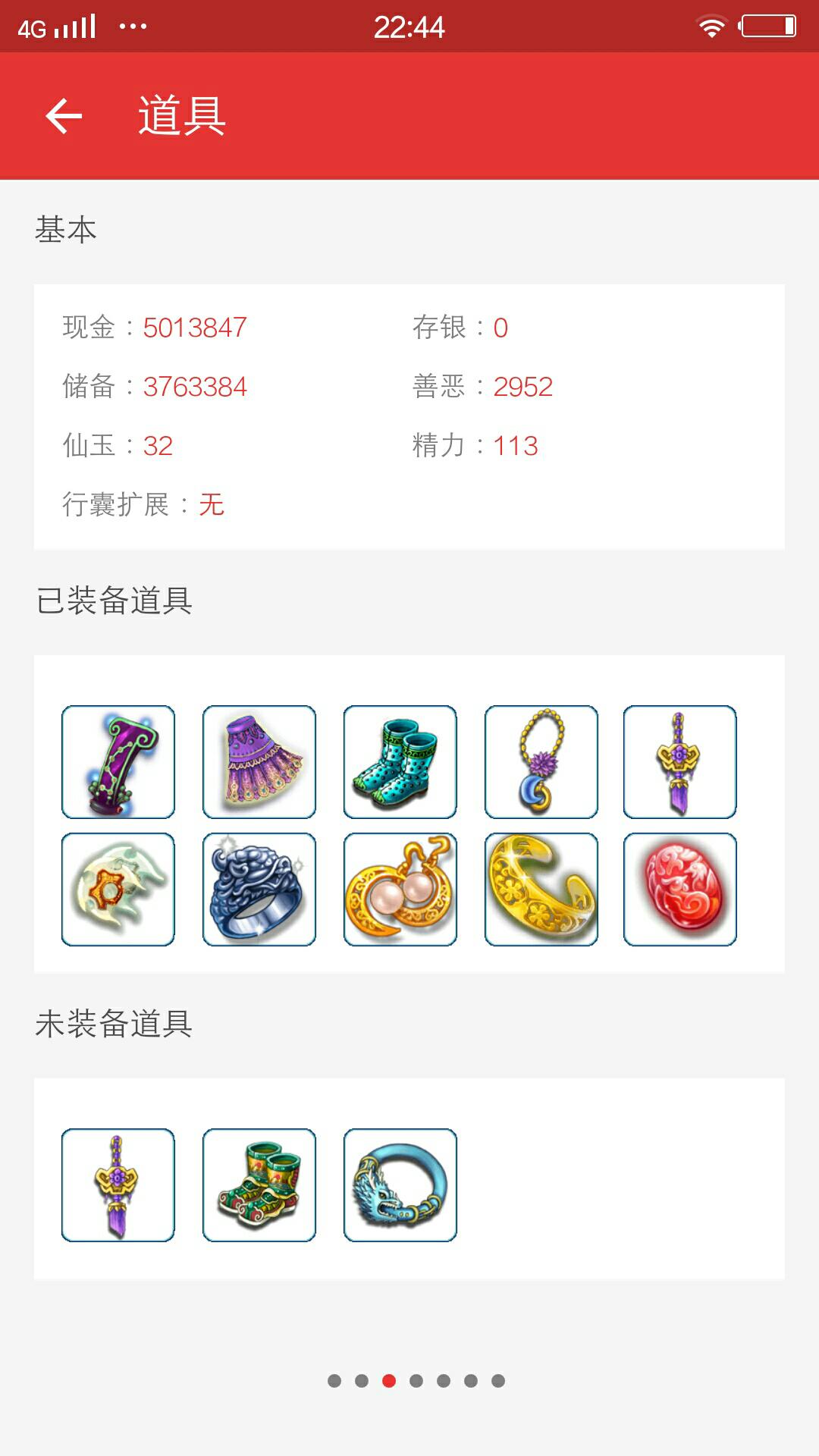View the equipped pearl earrings item
819x1456 pixels.
click(x=400, y=890)
